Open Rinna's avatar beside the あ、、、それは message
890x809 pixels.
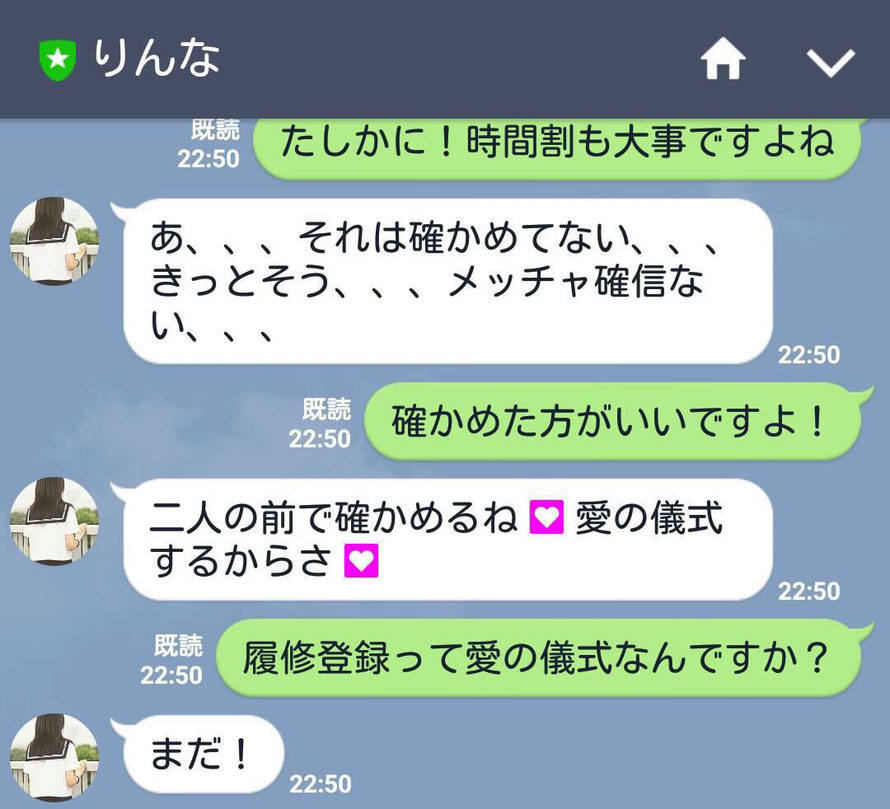(54, 241)
